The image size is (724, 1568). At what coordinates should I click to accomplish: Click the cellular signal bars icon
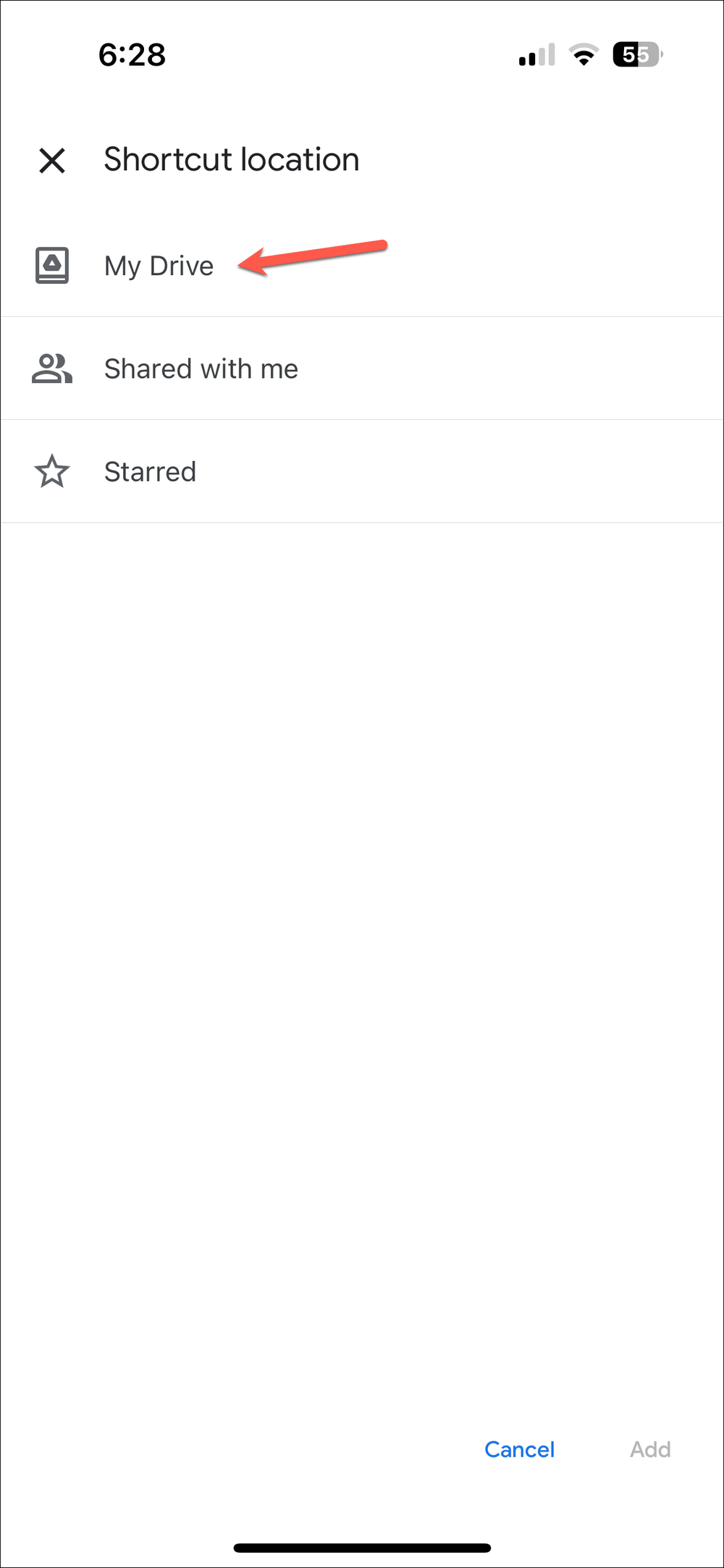(534, 54)
